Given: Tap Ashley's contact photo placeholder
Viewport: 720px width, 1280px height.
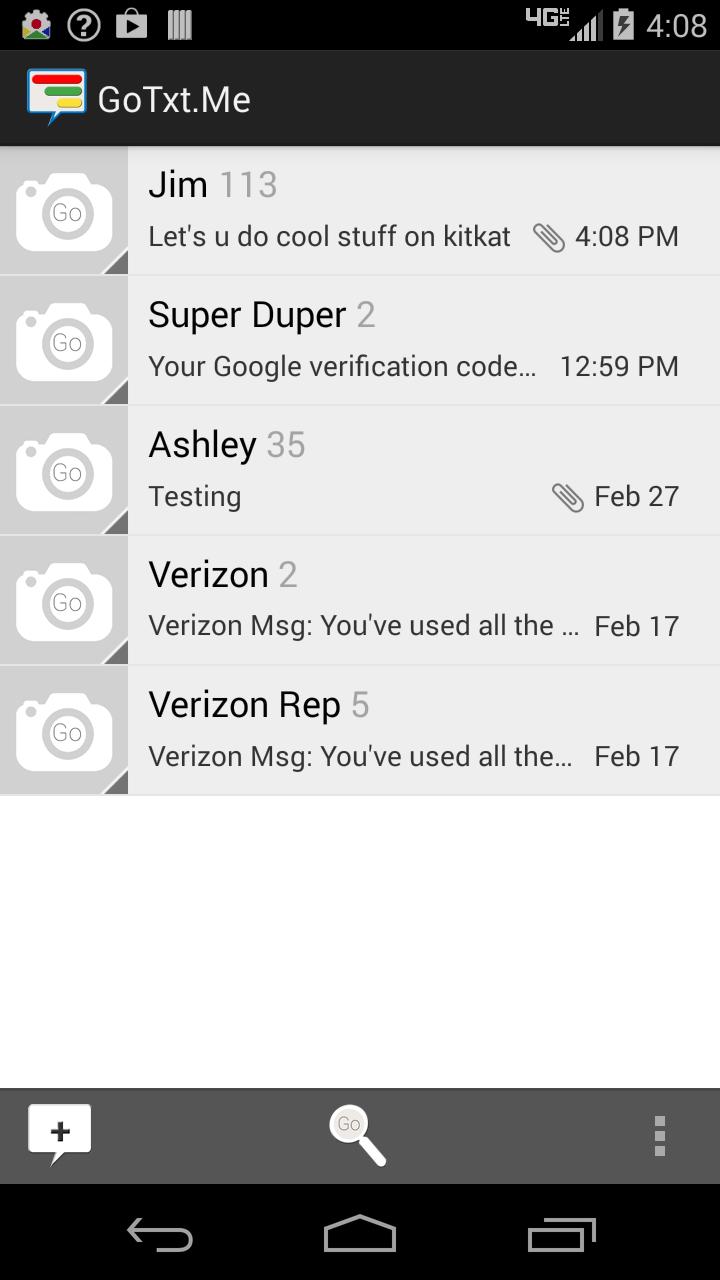Looking at the screenshot, I should click(64, 471).
